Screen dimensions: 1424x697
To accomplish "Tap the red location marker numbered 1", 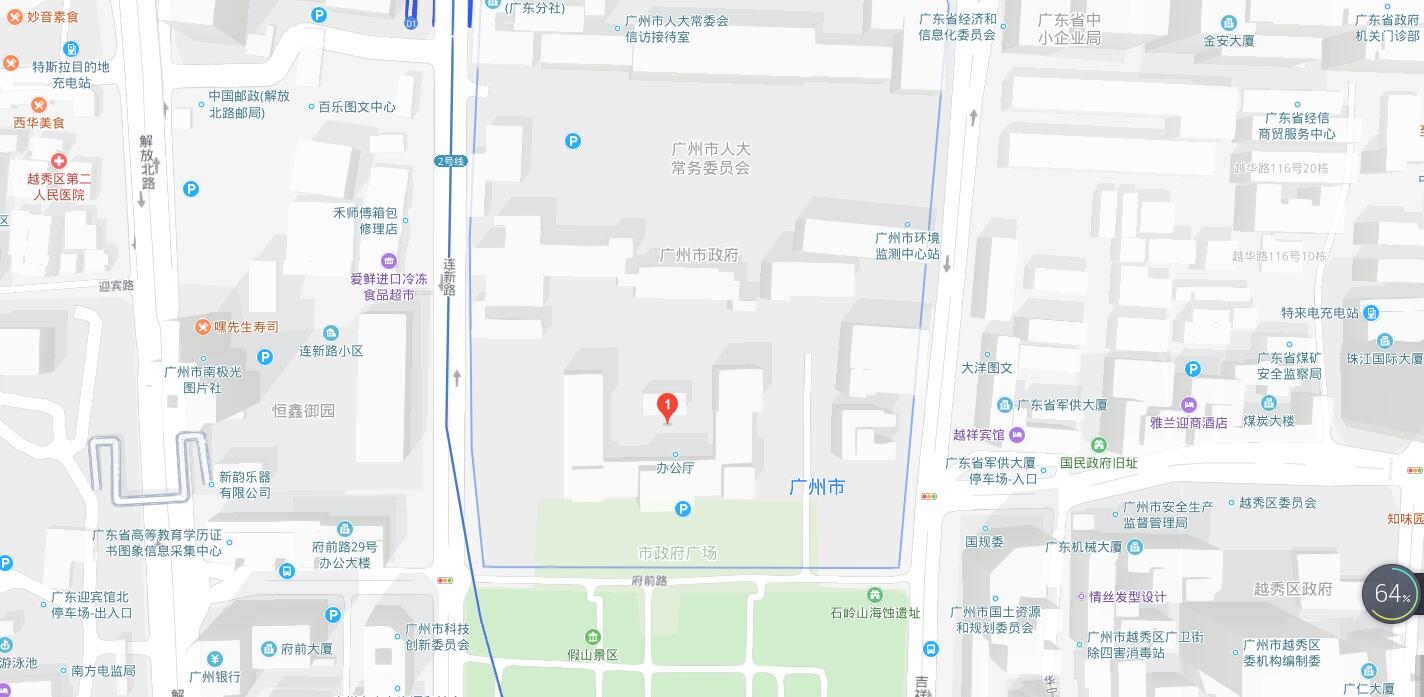I will 667,407.
